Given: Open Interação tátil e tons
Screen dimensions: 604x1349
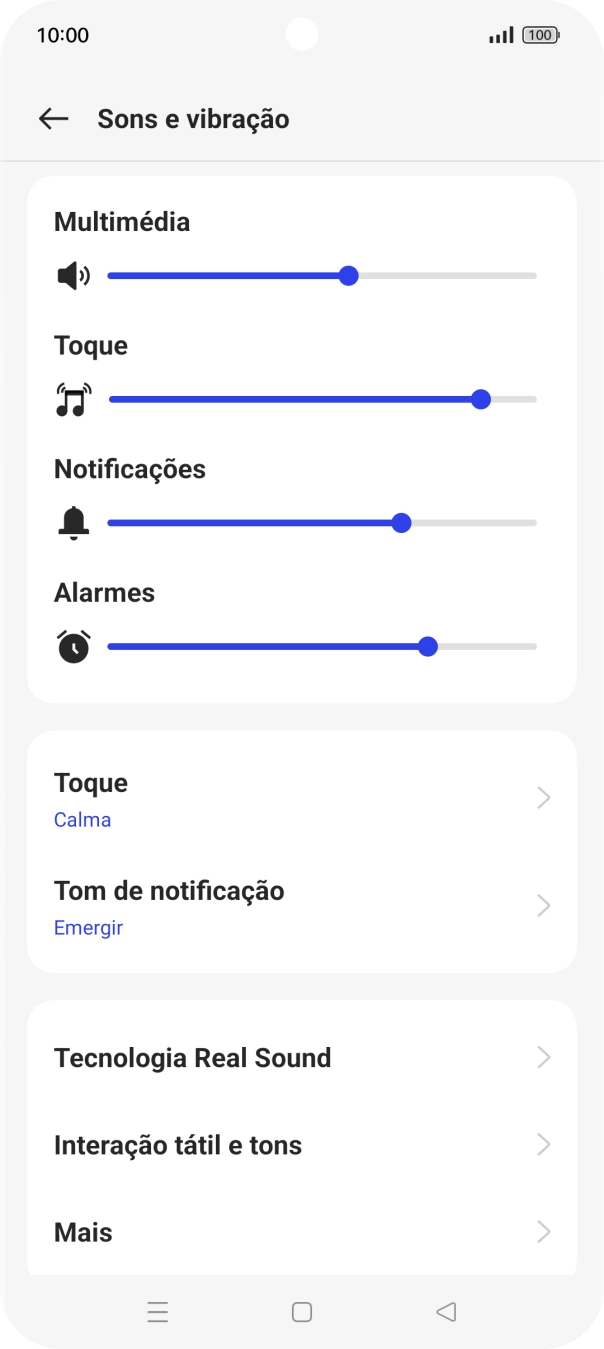Looking at the screenshot, I should [301, 1145].
